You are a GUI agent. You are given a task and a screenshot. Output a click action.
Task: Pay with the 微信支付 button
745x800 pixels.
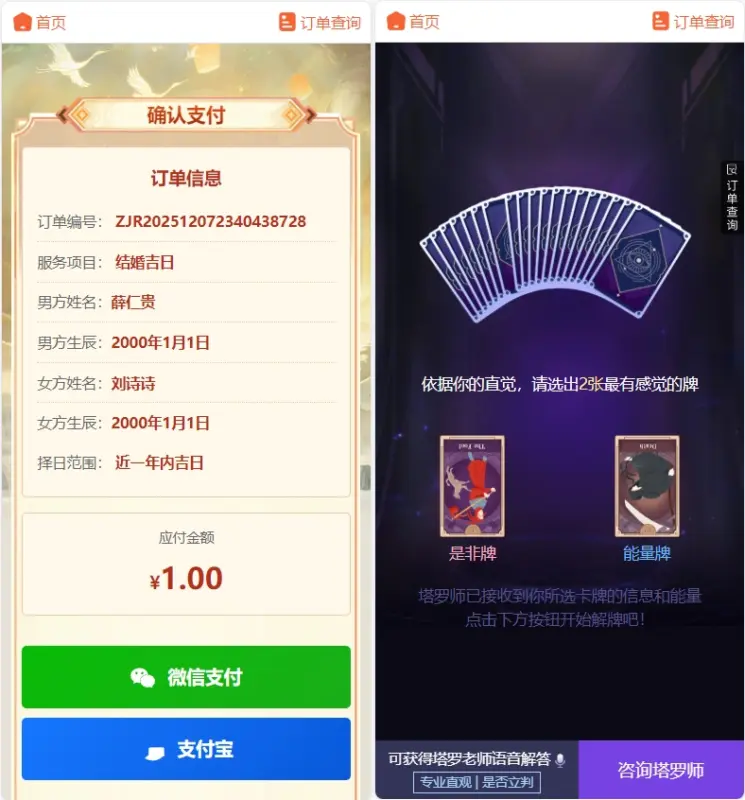tap(186, 677)
